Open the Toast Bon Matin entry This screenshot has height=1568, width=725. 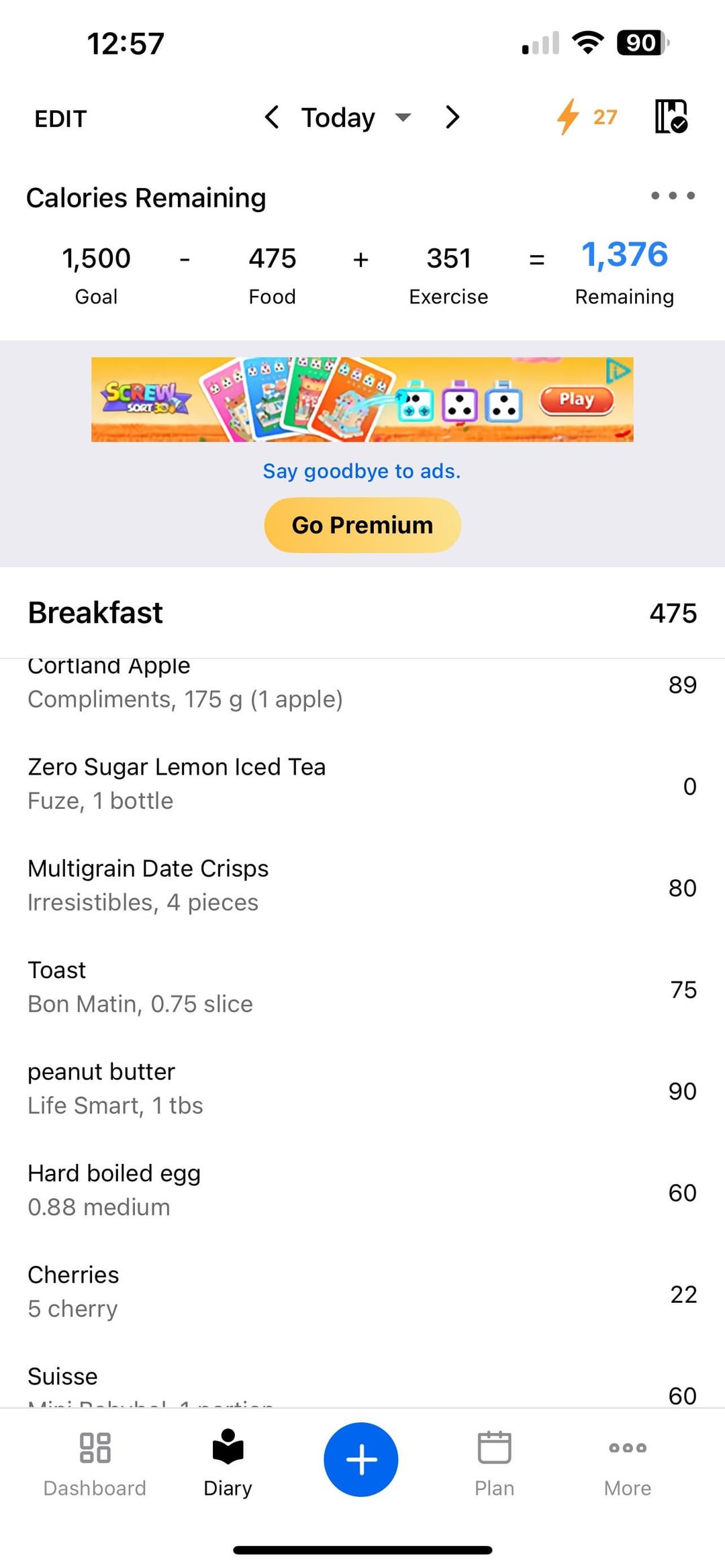362,987
